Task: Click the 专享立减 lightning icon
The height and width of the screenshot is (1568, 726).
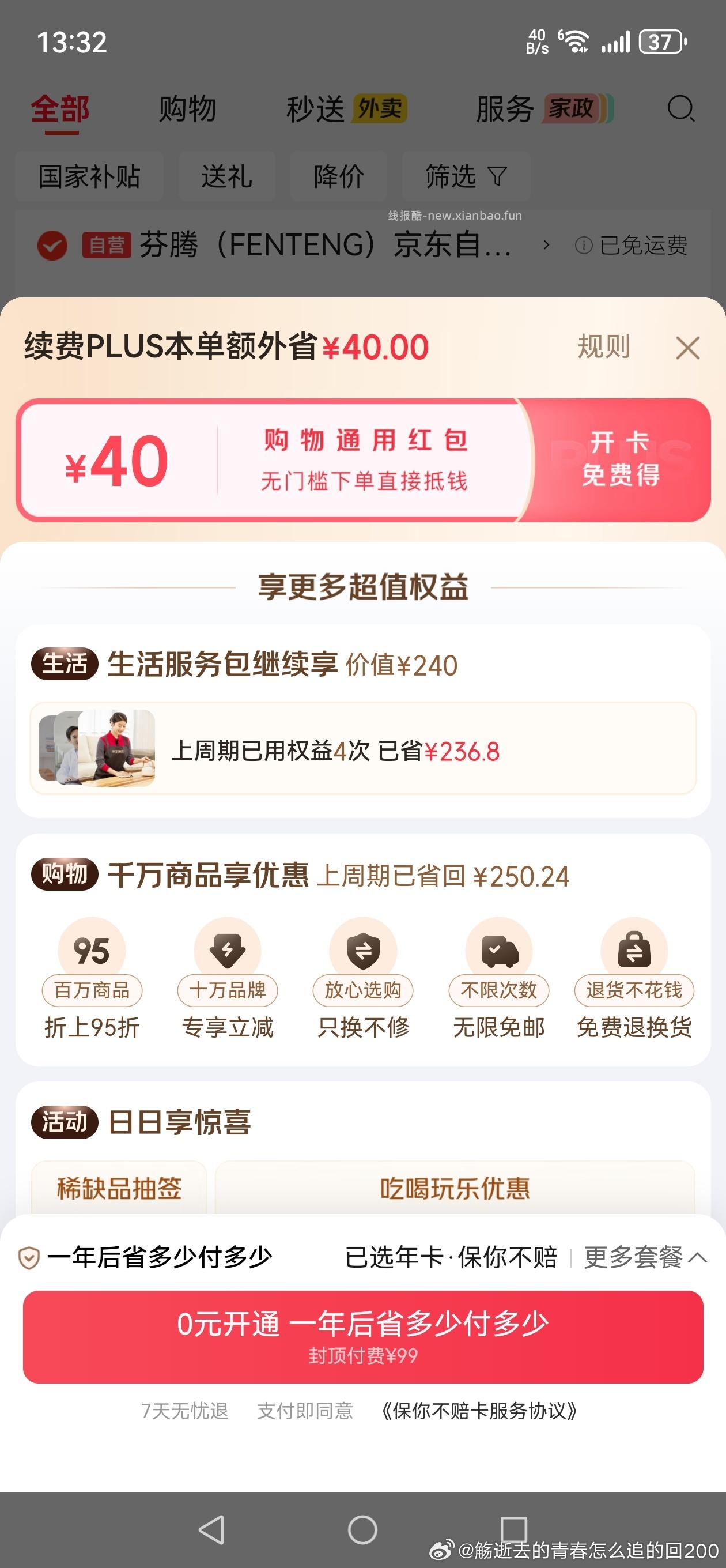Action: pyautogui.click(x=227, y=949)
